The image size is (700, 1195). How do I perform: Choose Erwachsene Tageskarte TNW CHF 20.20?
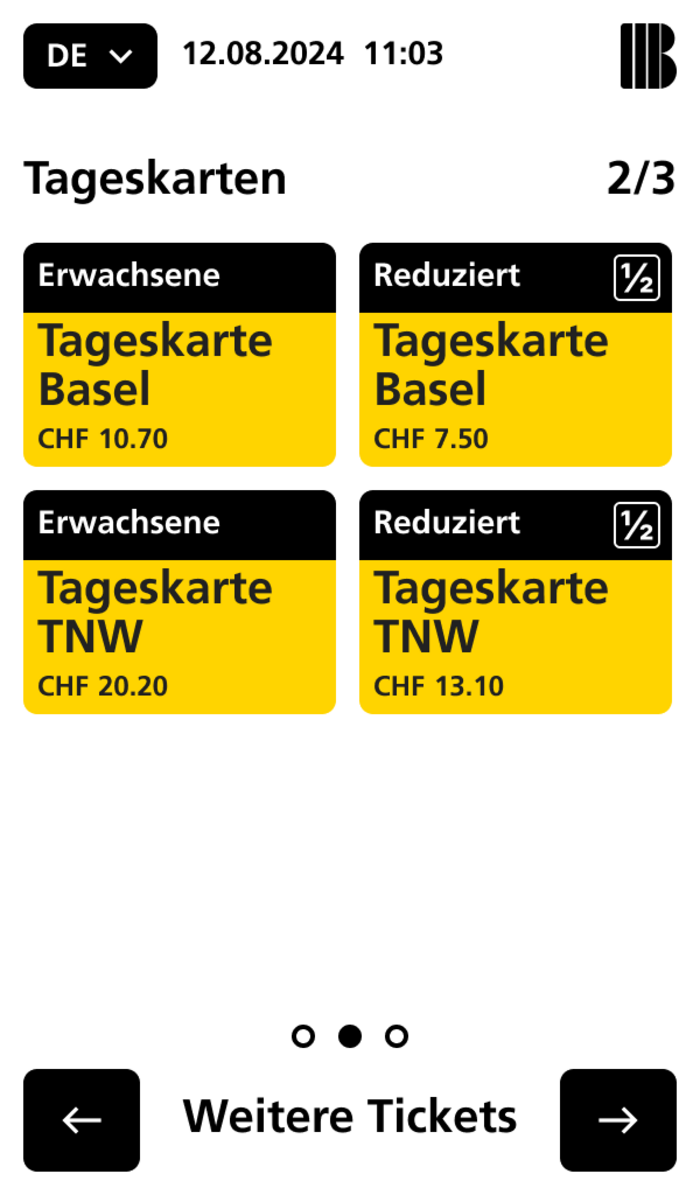click(179, 602)
